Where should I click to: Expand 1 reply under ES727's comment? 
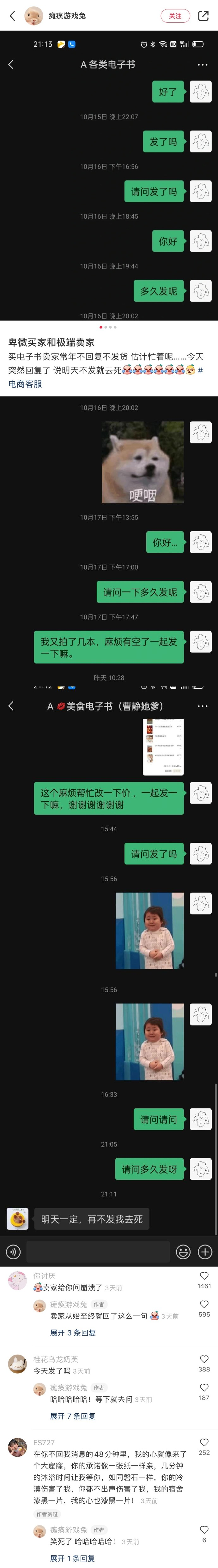click(x=72, y=1558)
